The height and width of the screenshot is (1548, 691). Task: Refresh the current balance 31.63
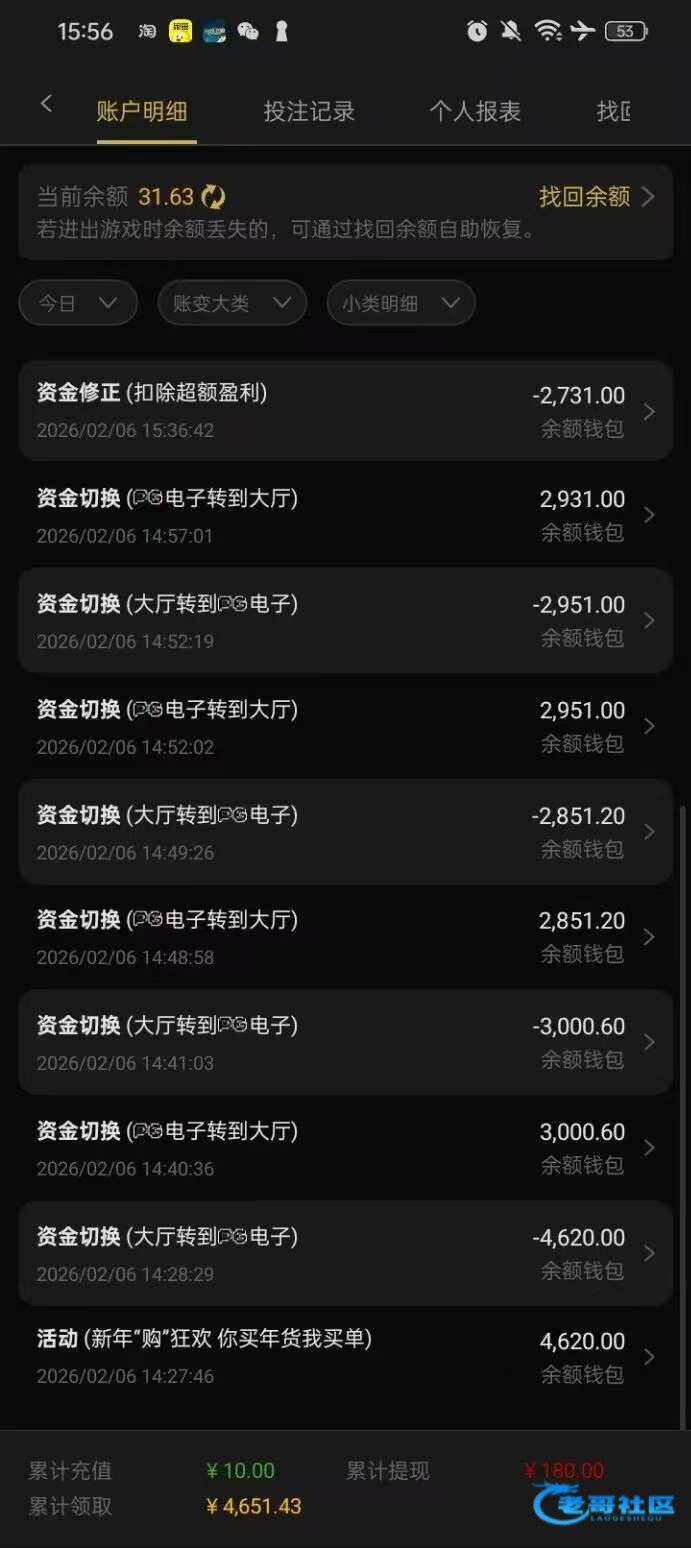pyautogui.click(x=213, y=196)
